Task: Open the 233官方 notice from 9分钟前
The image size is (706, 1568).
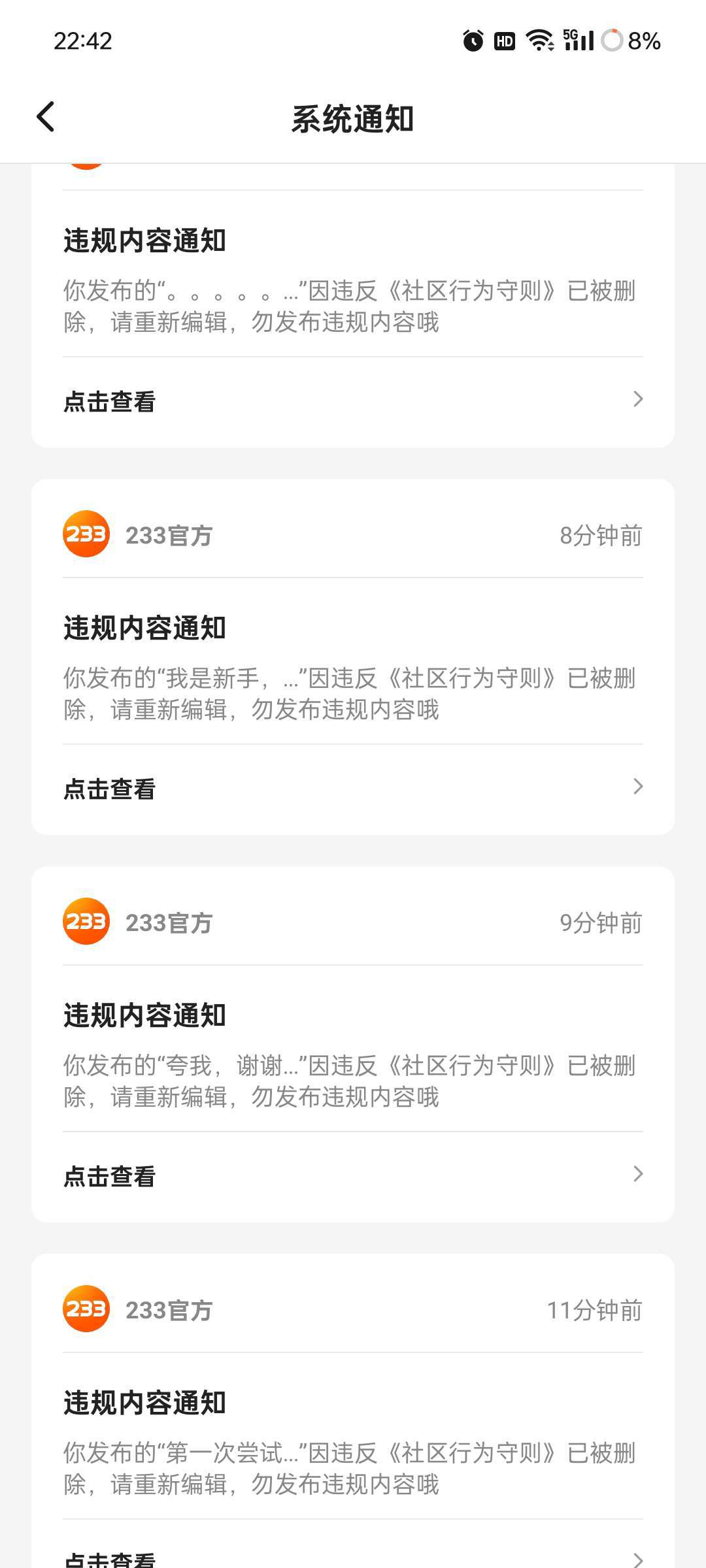Action: (353, 1044)
